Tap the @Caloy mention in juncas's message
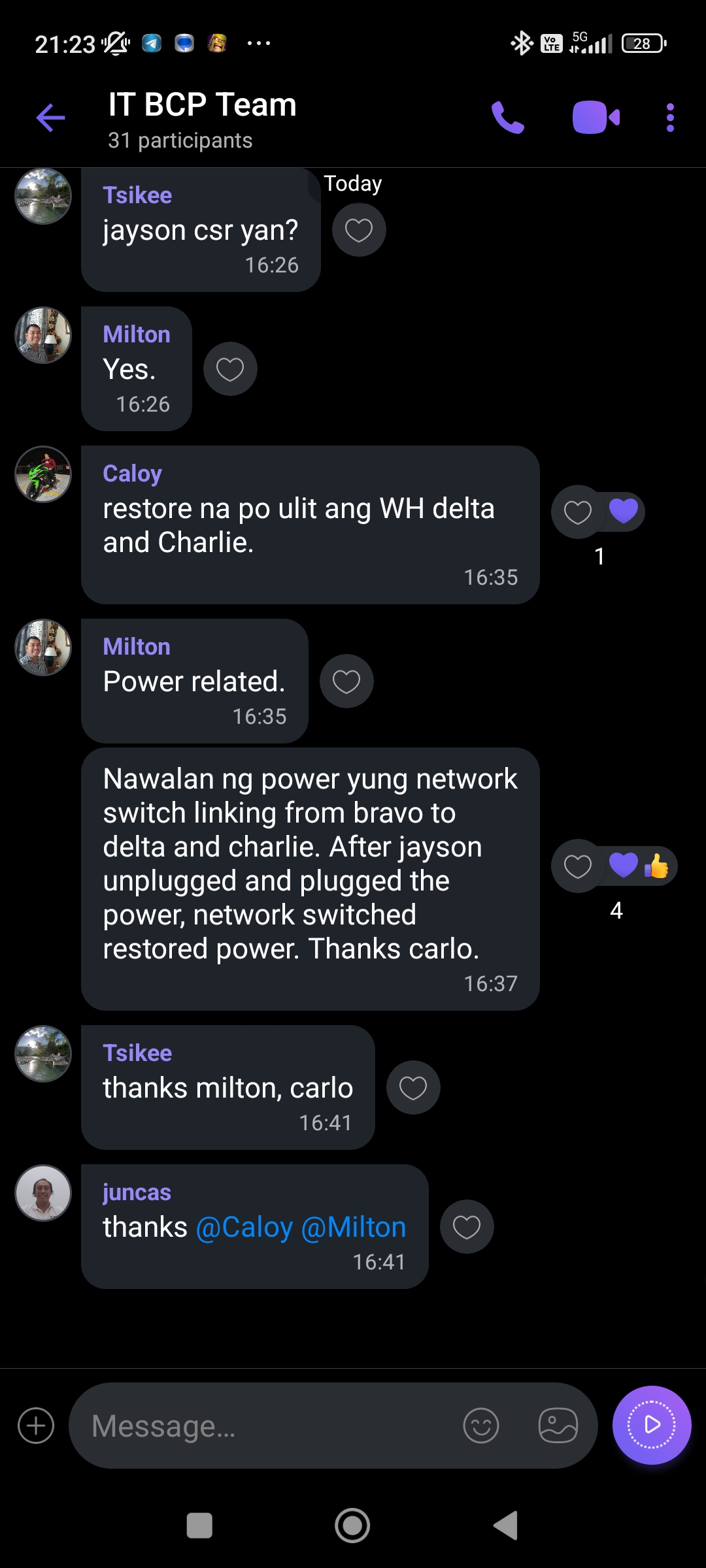Screen dimensions: 706x1568 [x=244, y=1228]
